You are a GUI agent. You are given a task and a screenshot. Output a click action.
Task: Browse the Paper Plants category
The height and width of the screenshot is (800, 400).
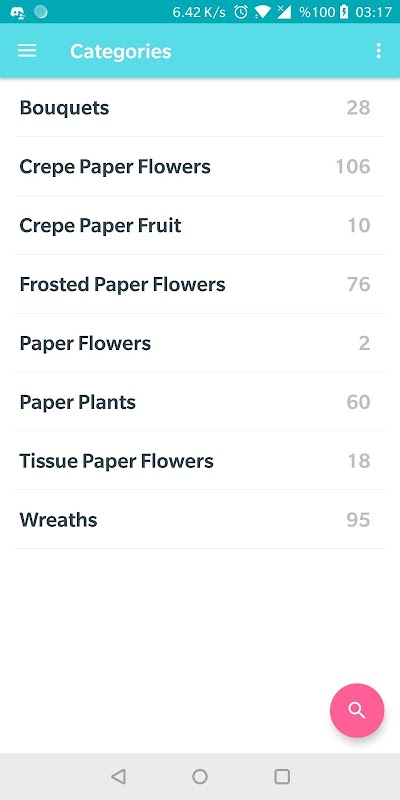click(x=200, y=402)
